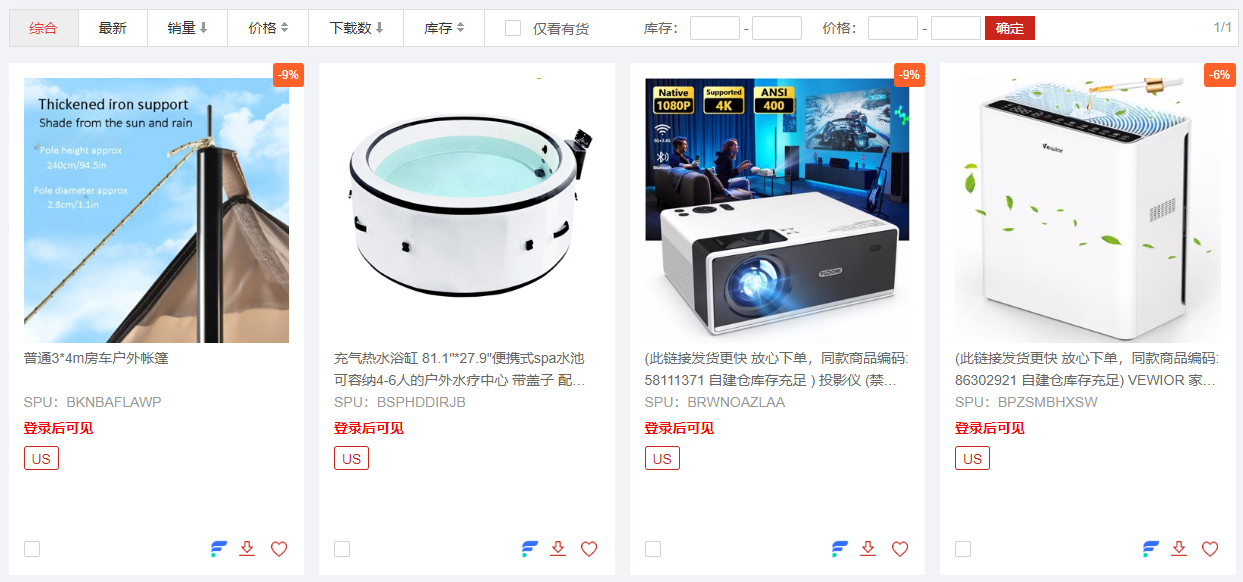Image resolution: width=1243 pixels, height=582 pixels.
Task: Tick the checkbox on the tent card
Action: point(32,549)
